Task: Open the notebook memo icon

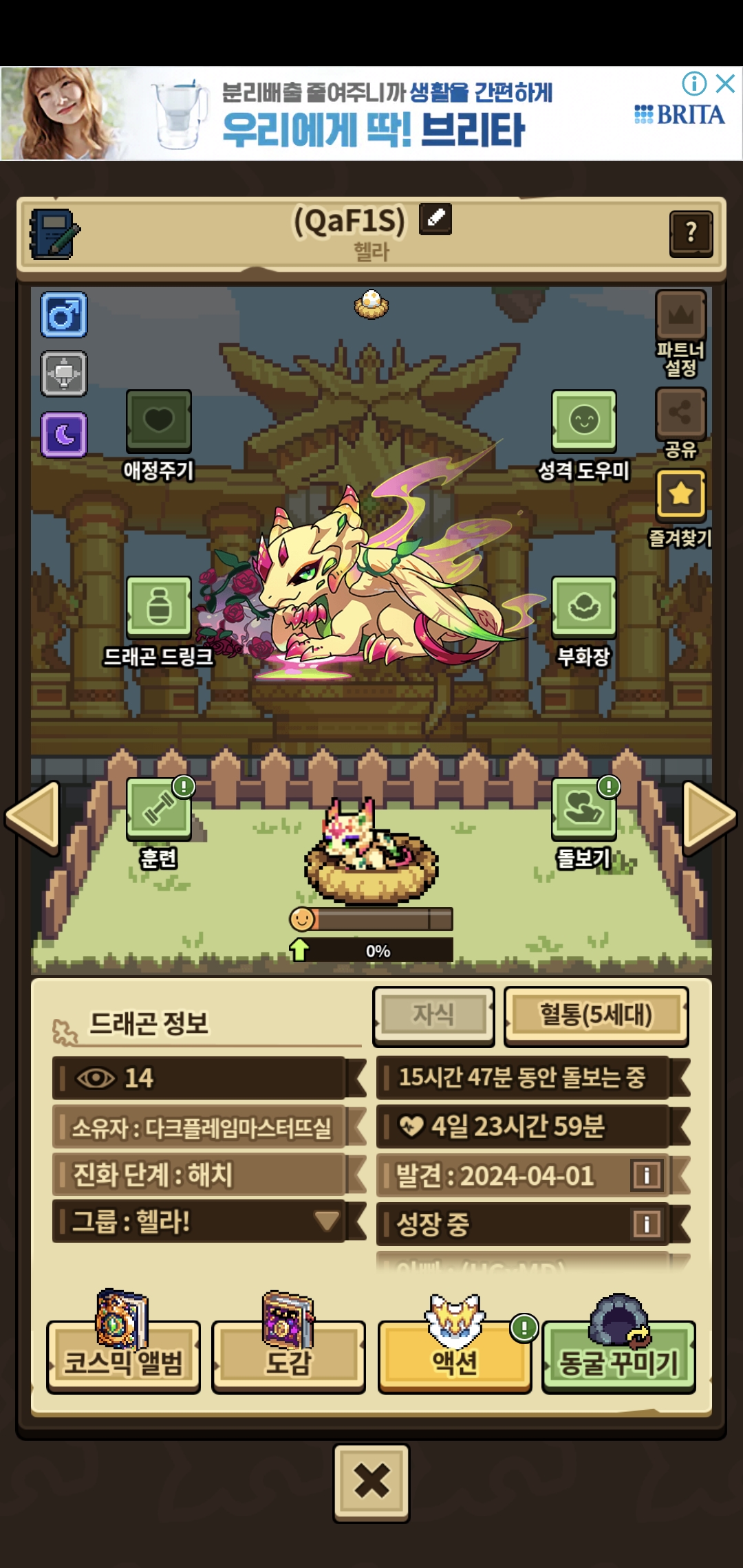Action: [x=54, y=234]
